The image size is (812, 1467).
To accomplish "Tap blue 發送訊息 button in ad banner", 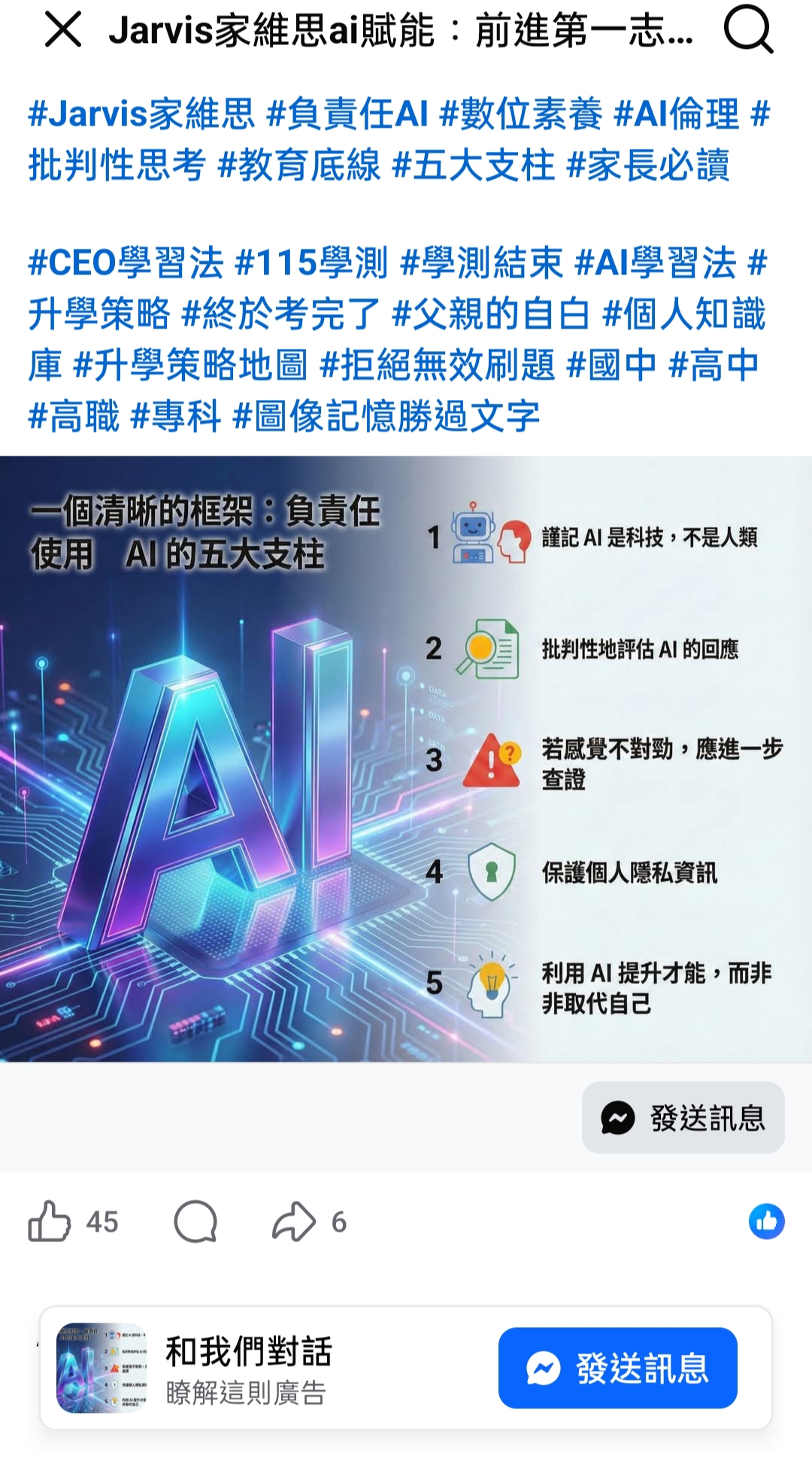I will (617, 1368).
